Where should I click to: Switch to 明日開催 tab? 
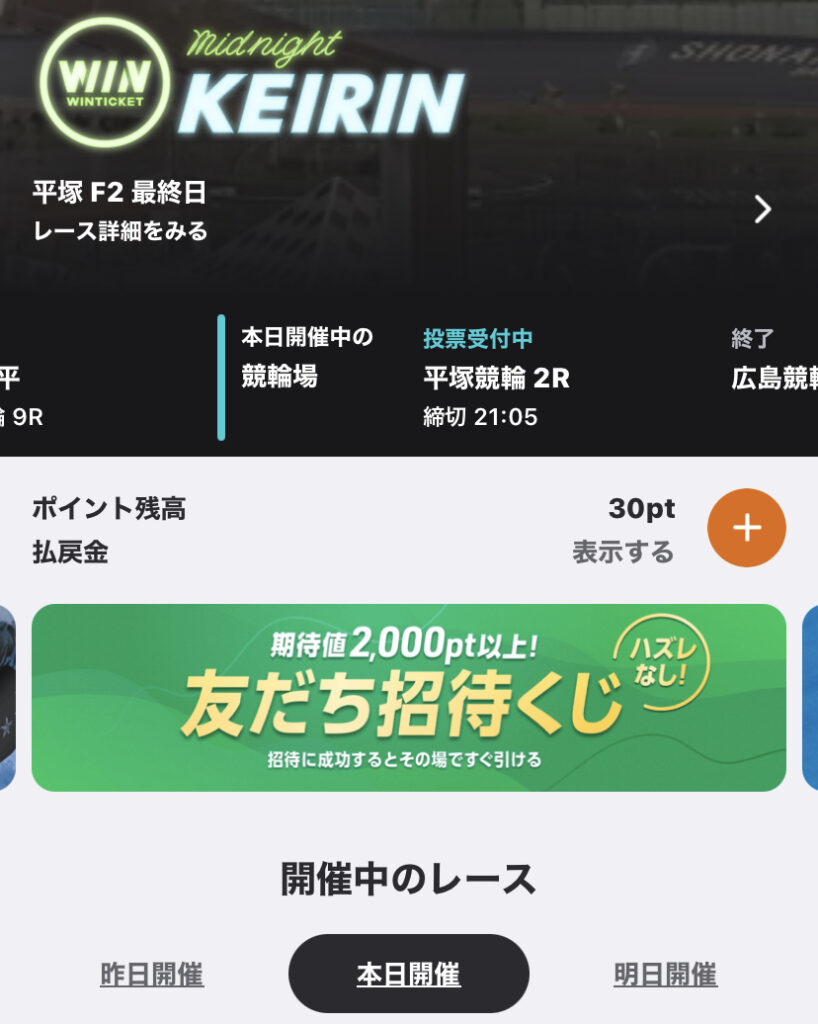tap(665, 974)
